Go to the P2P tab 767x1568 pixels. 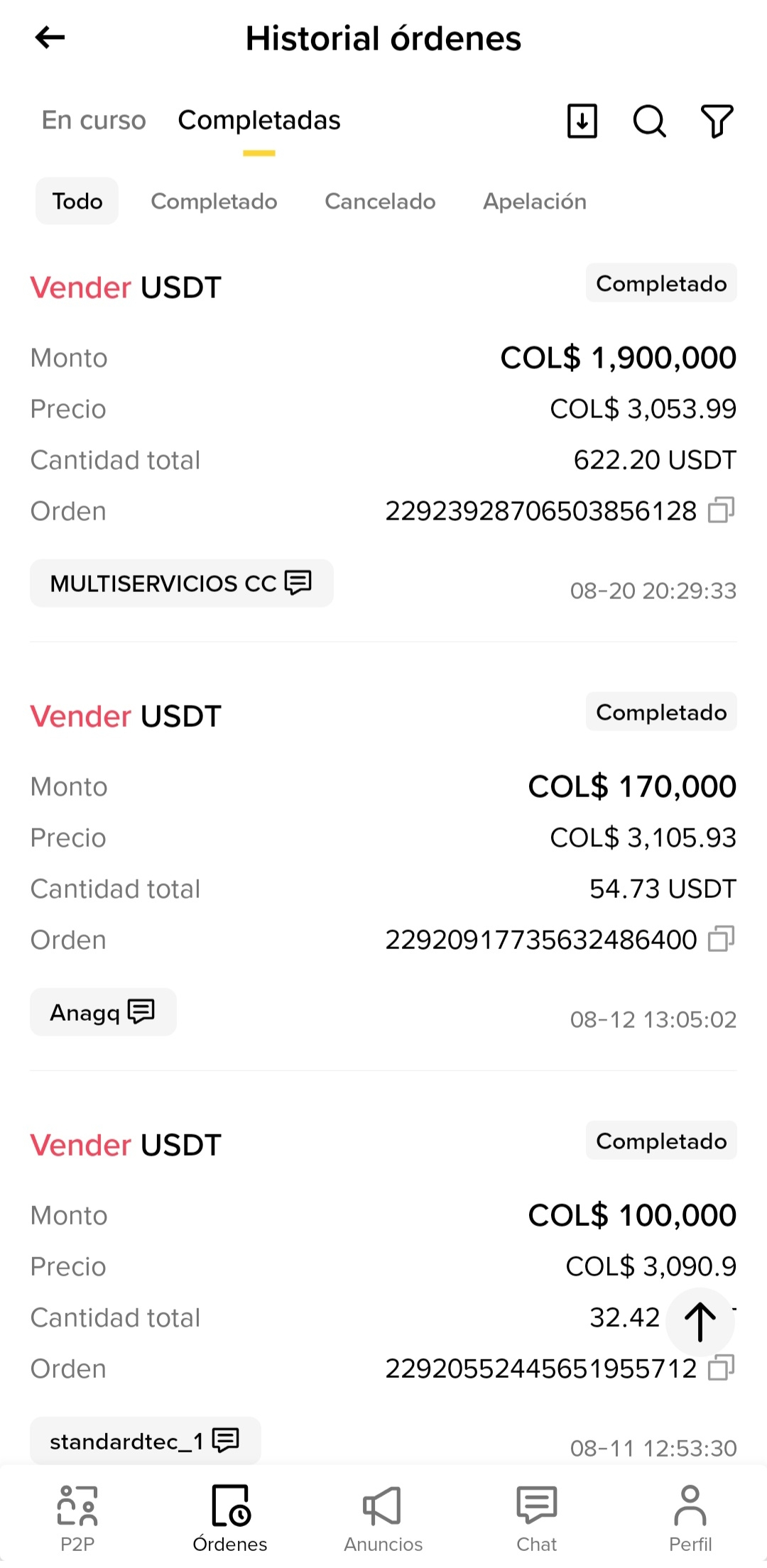(x=77, y=1518)
